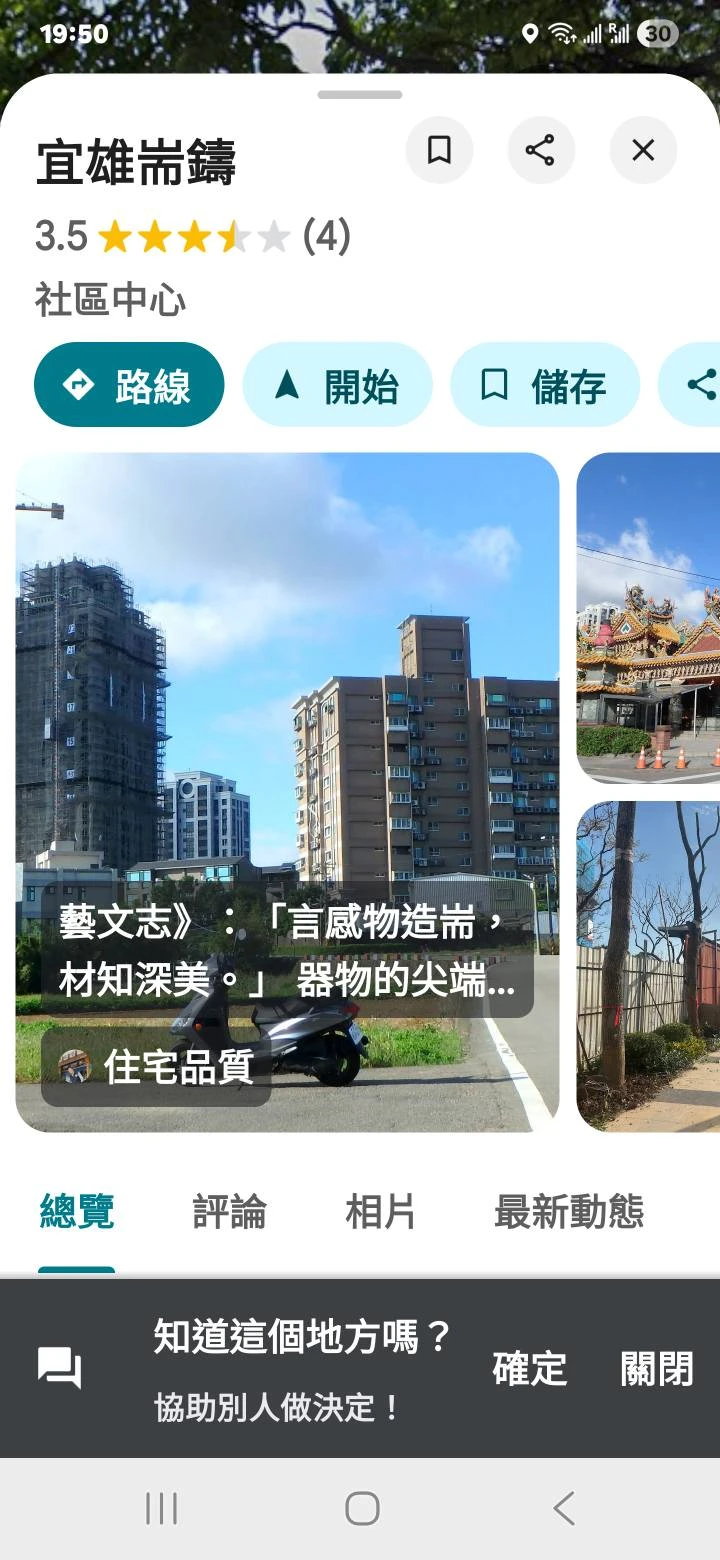
Task: Save the place using the 儲存 chip
Action: (x=545, y=385)
